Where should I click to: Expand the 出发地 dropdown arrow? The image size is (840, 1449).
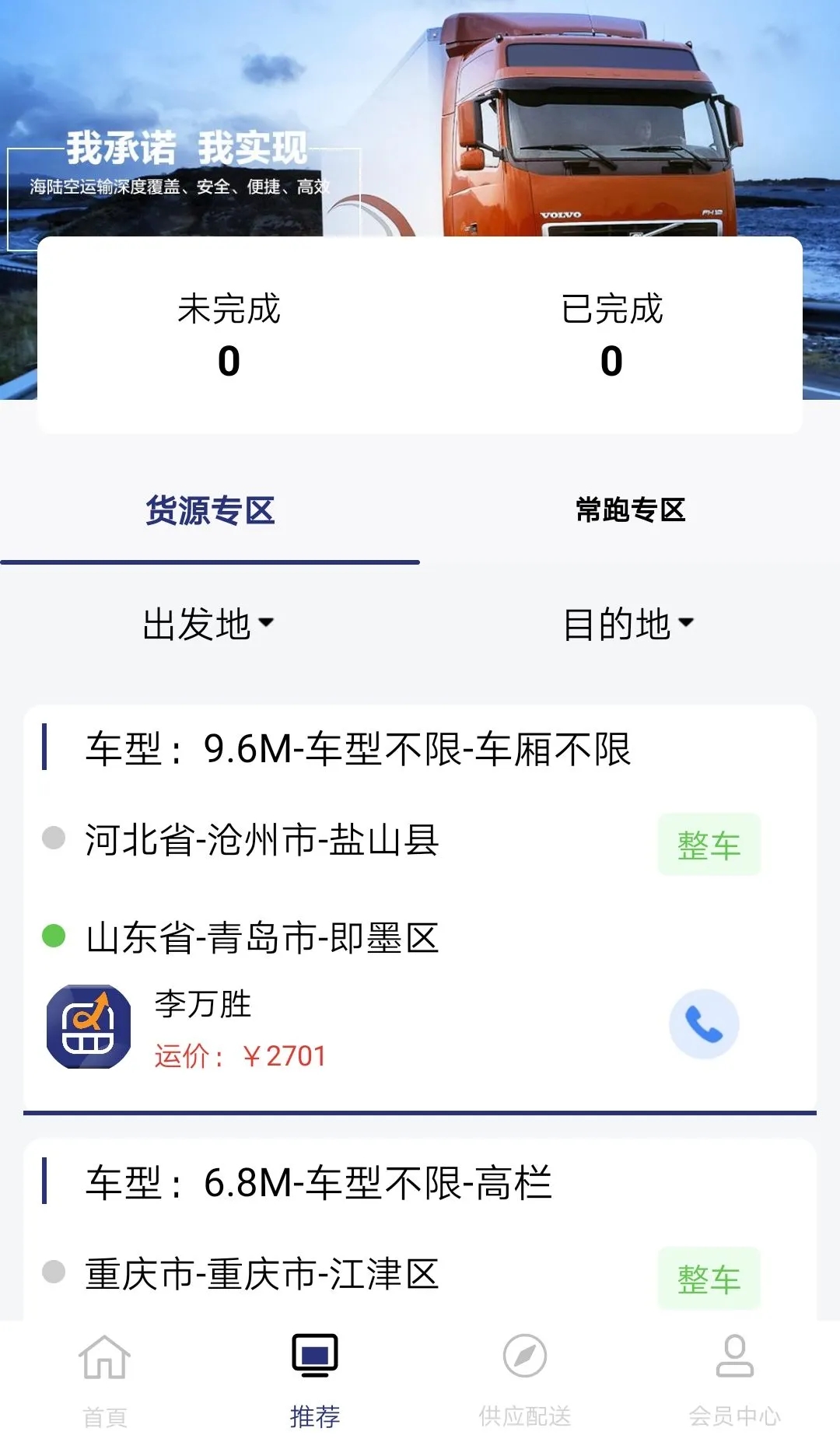coord(271,625)
